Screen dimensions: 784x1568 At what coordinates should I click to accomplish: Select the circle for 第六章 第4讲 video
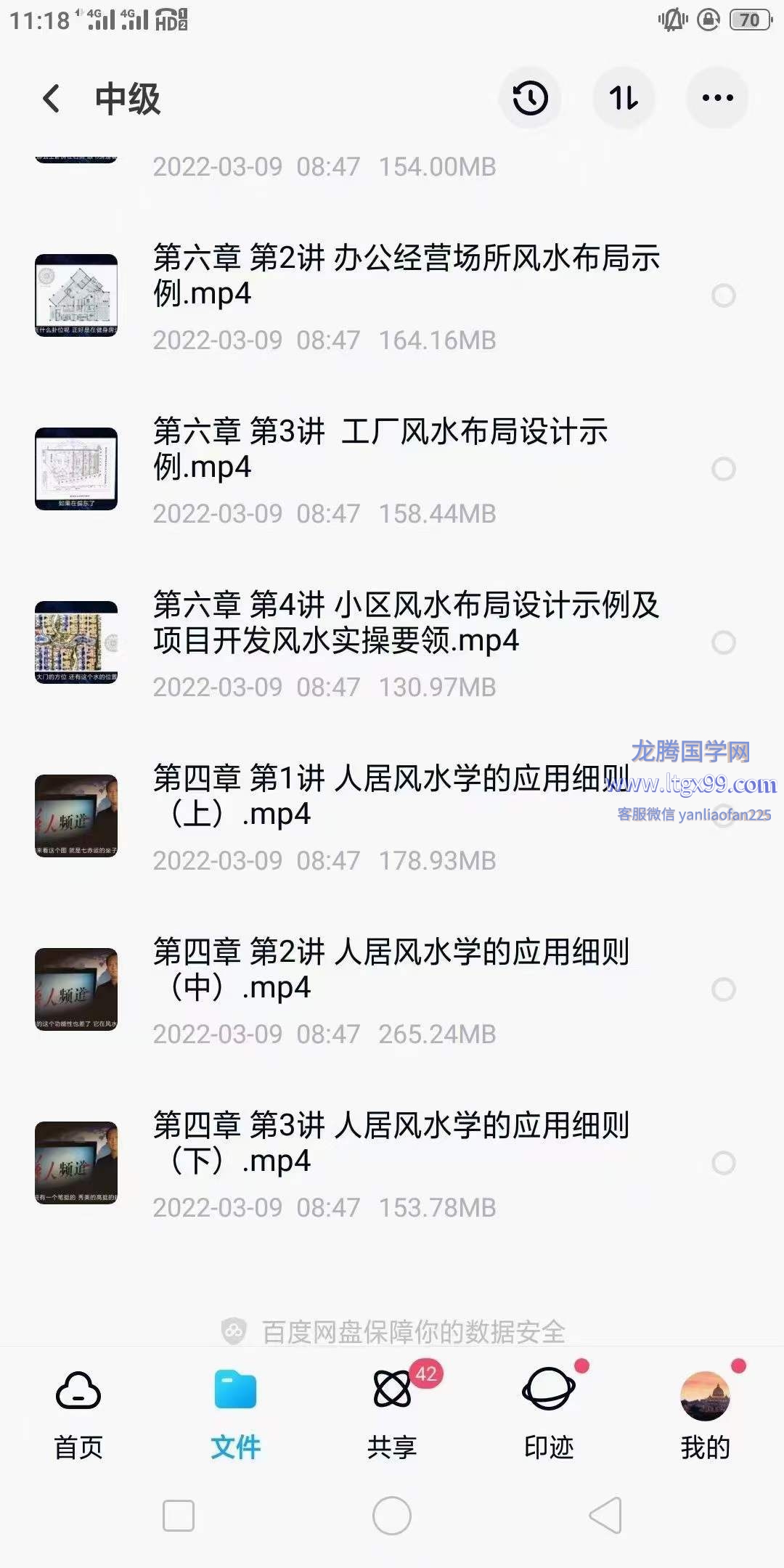coord(723,642)
